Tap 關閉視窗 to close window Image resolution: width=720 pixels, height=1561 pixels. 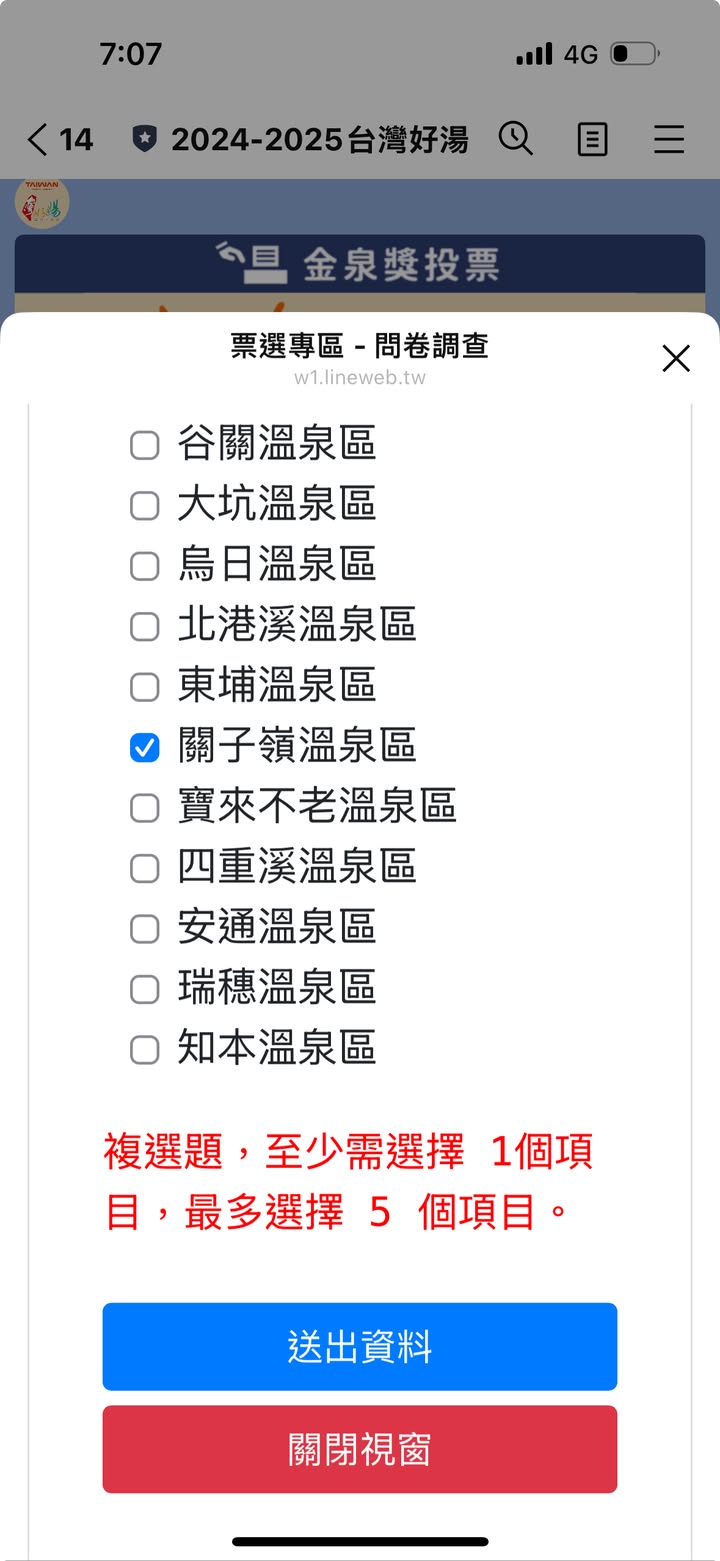tap(360, 1449)
